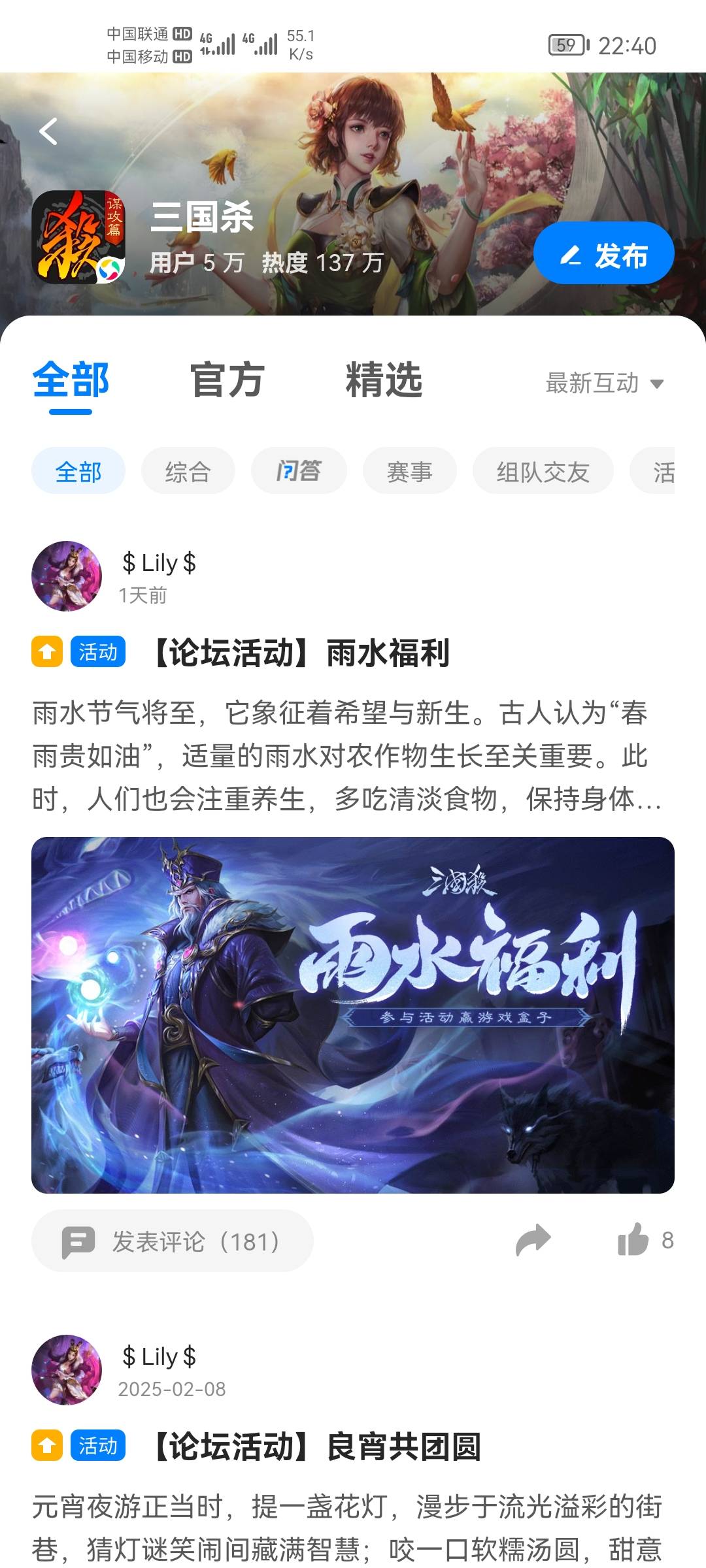
Task: Open the 三国杀 game icon
Action: pos(78,237)
